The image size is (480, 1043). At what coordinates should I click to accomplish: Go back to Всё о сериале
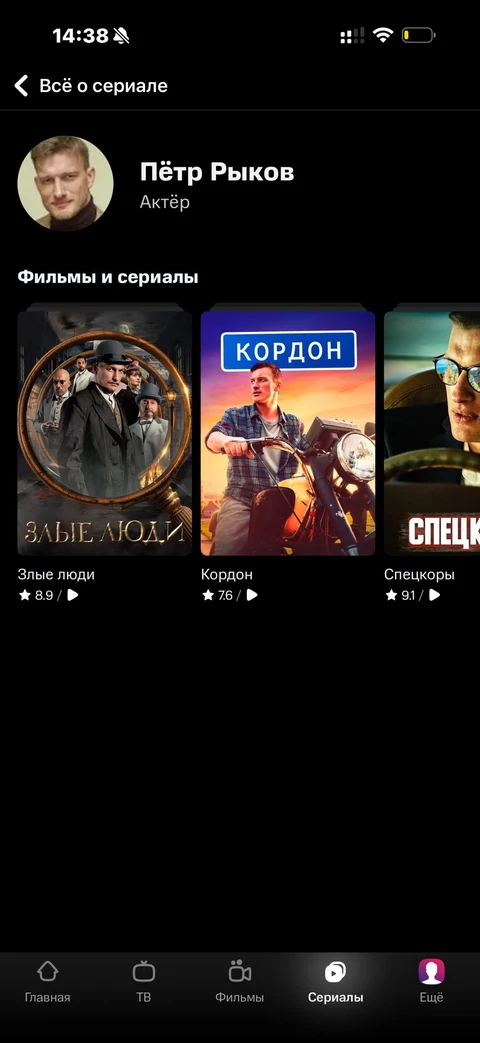(x=91, y=86)
